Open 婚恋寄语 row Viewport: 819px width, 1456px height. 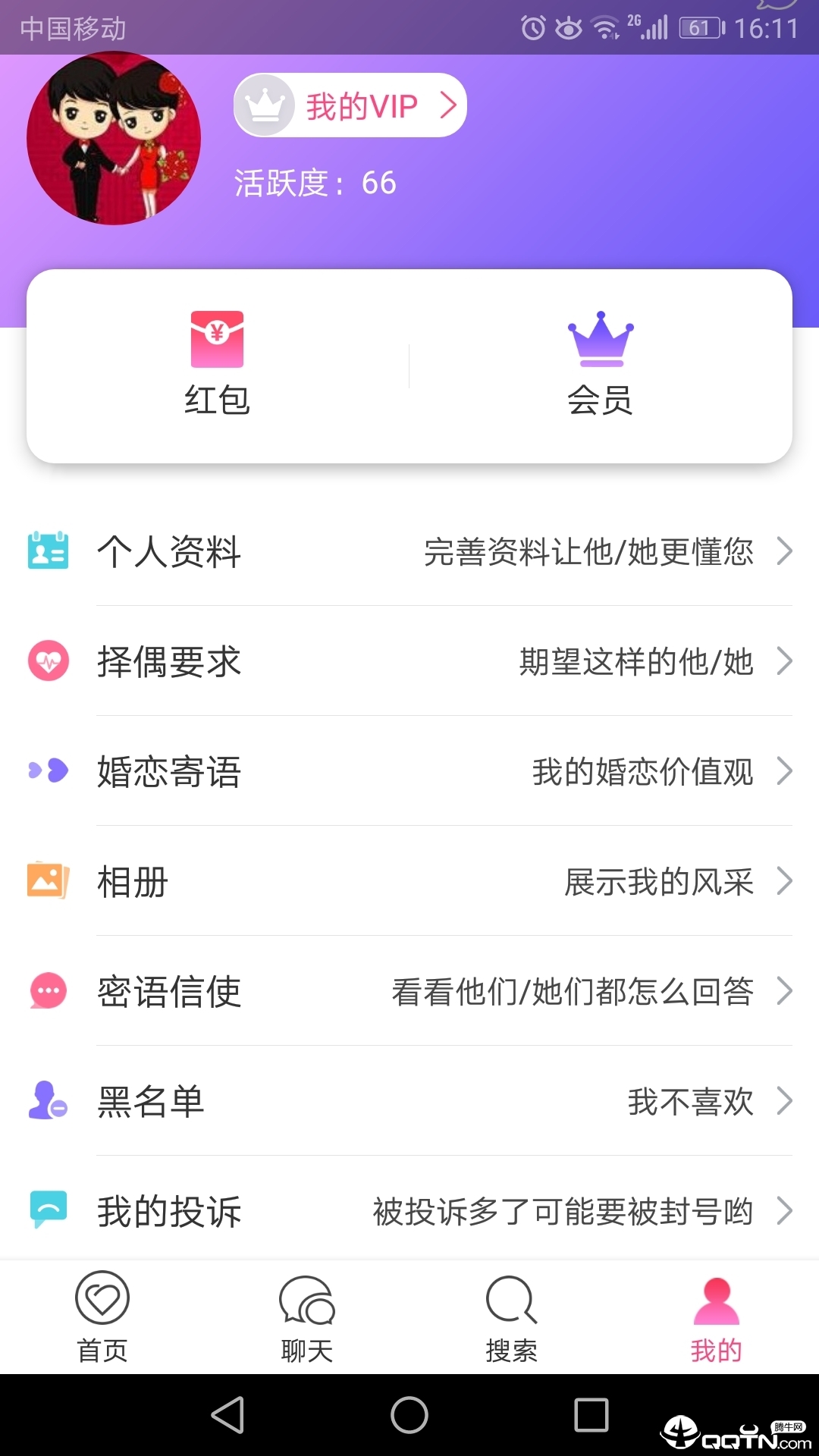pos(409,771)
